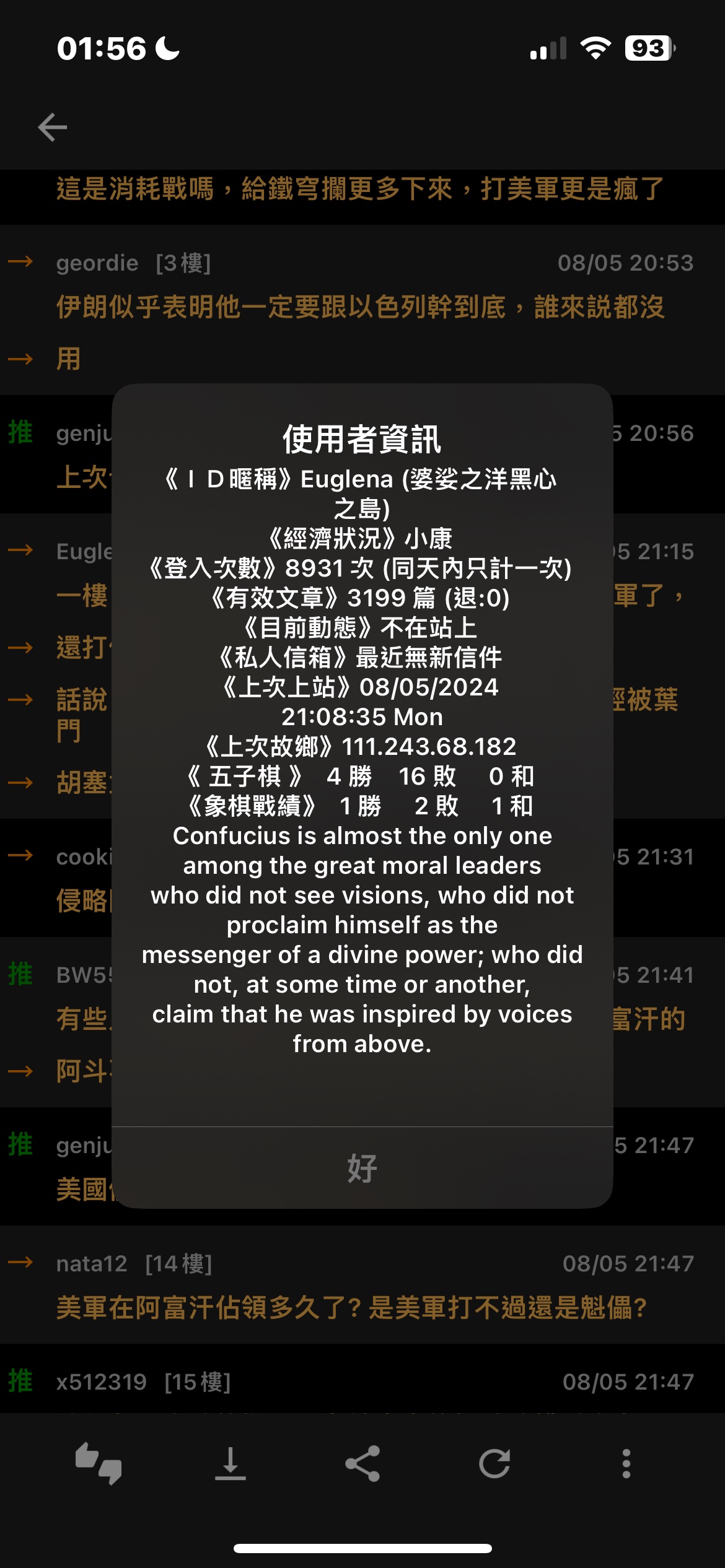Tap the download arrow in the bottom toolbar

pos(231,1464)
